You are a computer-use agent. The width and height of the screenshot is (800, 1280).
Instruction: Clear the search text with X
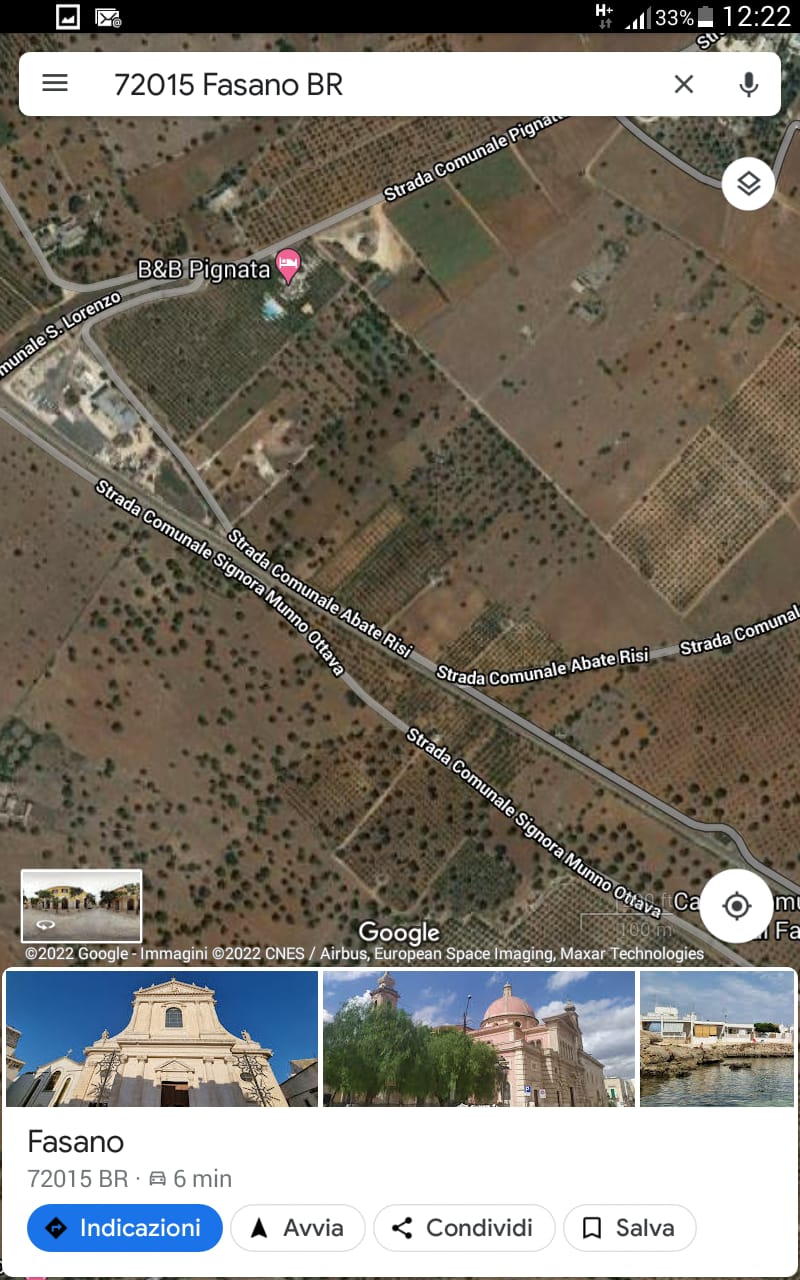coord(683,84)
